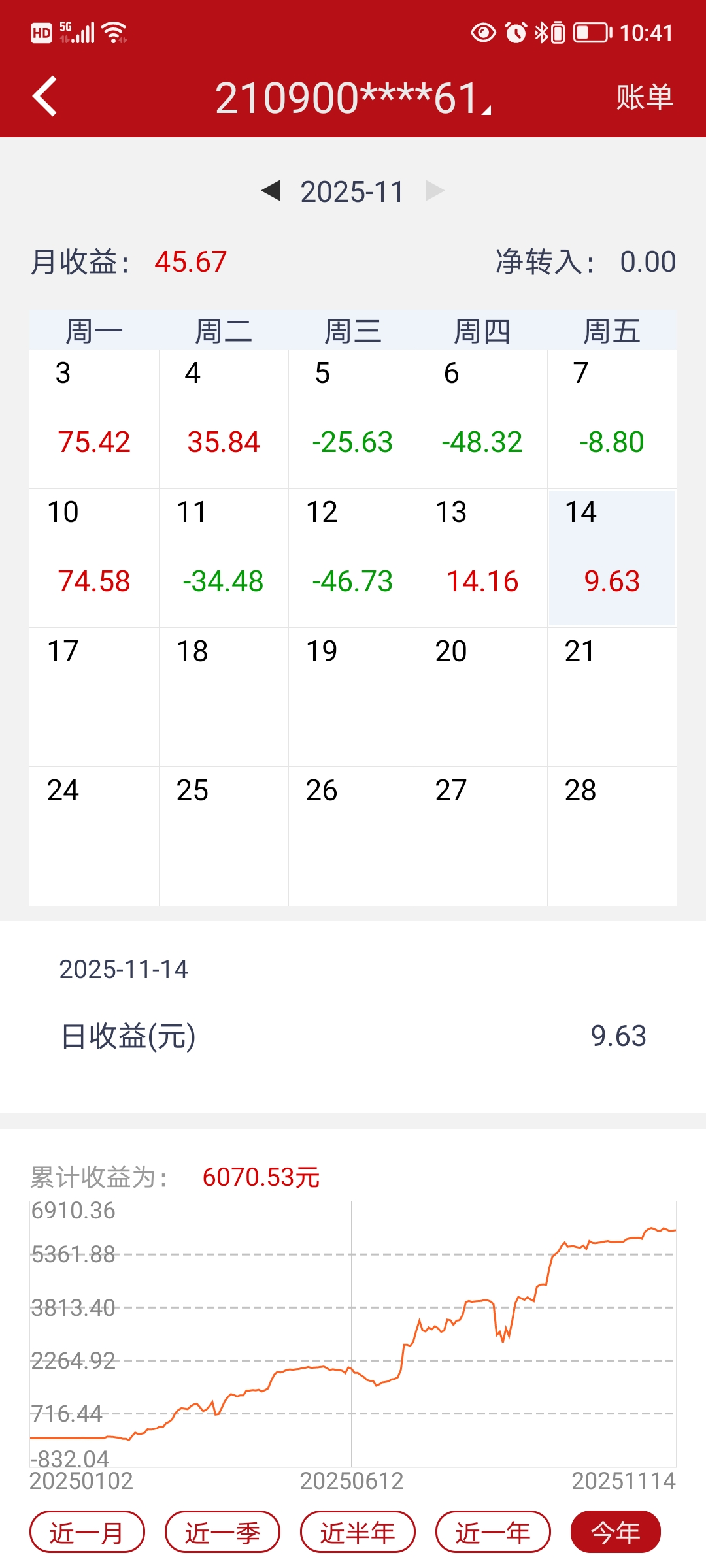Select November 6 showing -48.32
The height and width of the screenshot is (1568, 706).
[x=482, y=418]
